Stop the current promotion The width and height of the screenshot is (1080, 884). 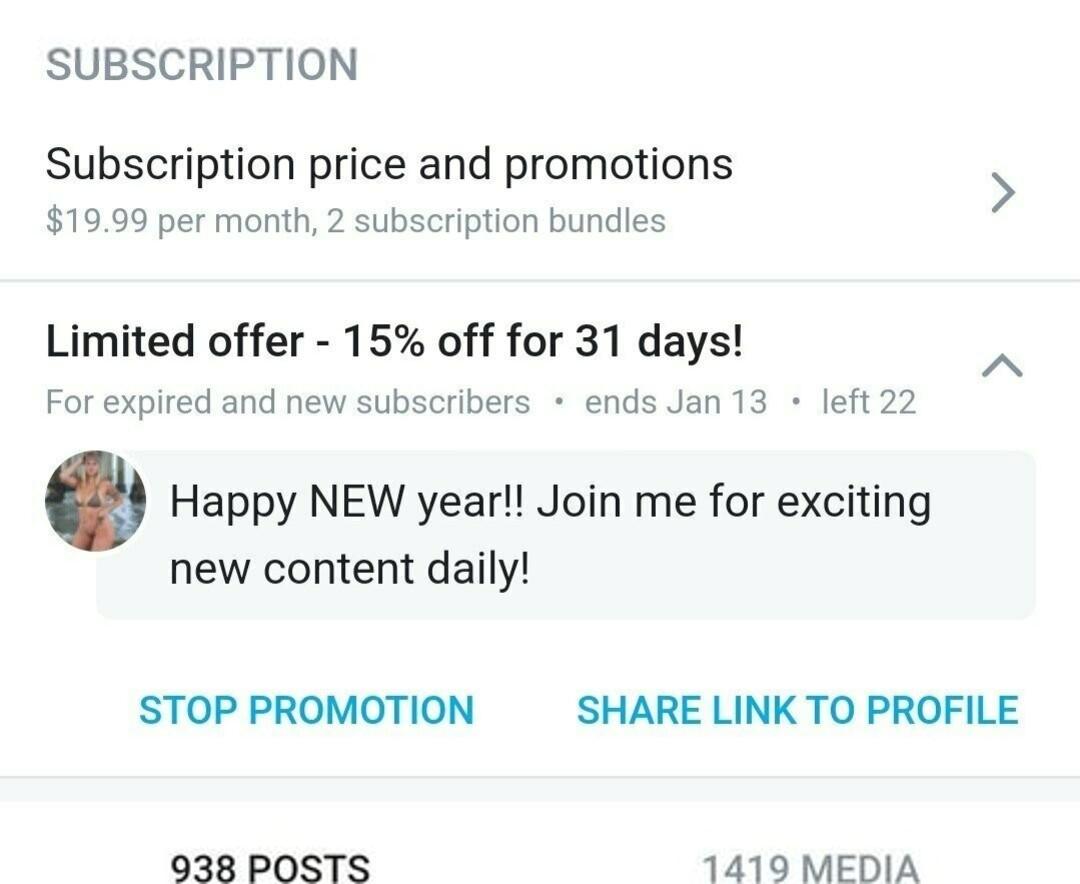(x=306, y=710)
